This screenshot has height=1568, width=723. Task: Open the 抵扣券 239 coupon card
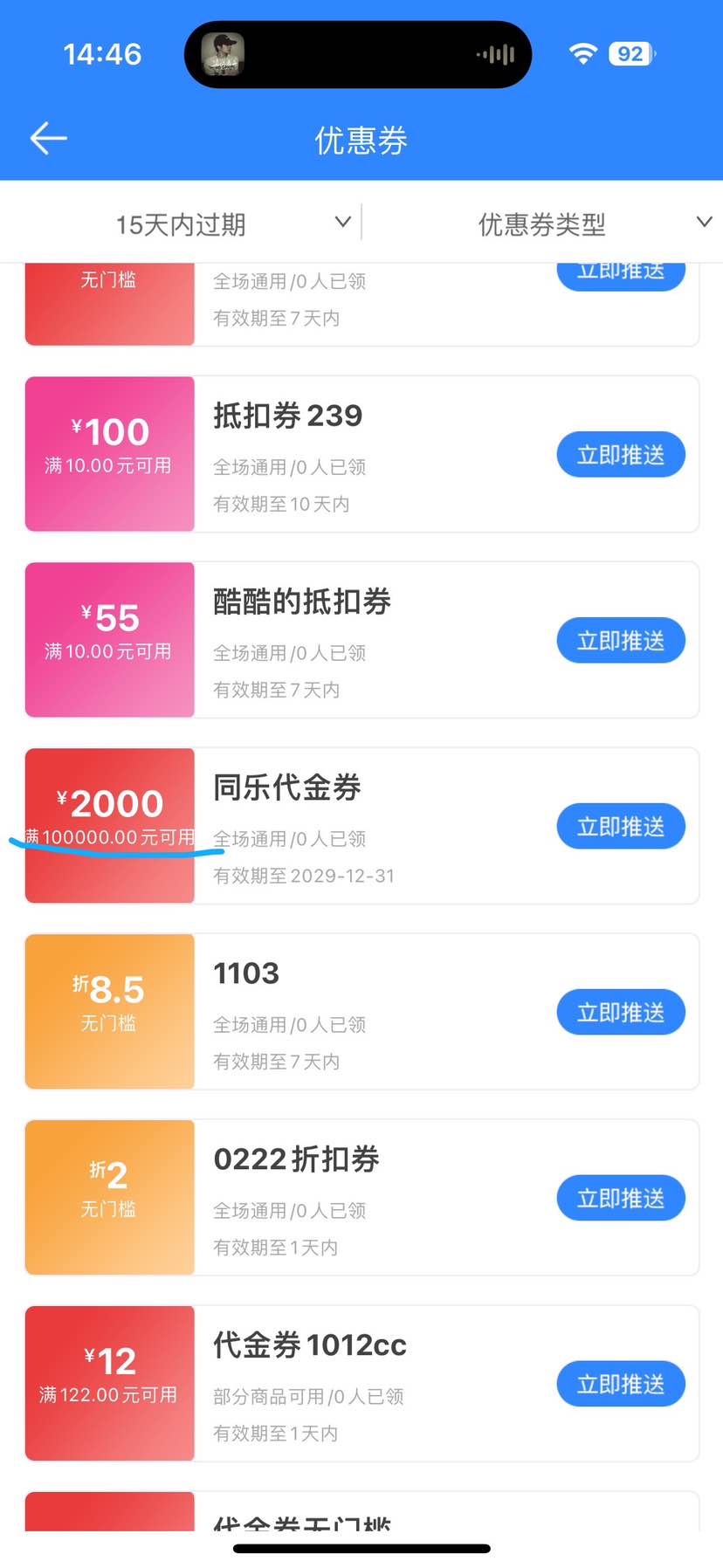coord(349,454)
